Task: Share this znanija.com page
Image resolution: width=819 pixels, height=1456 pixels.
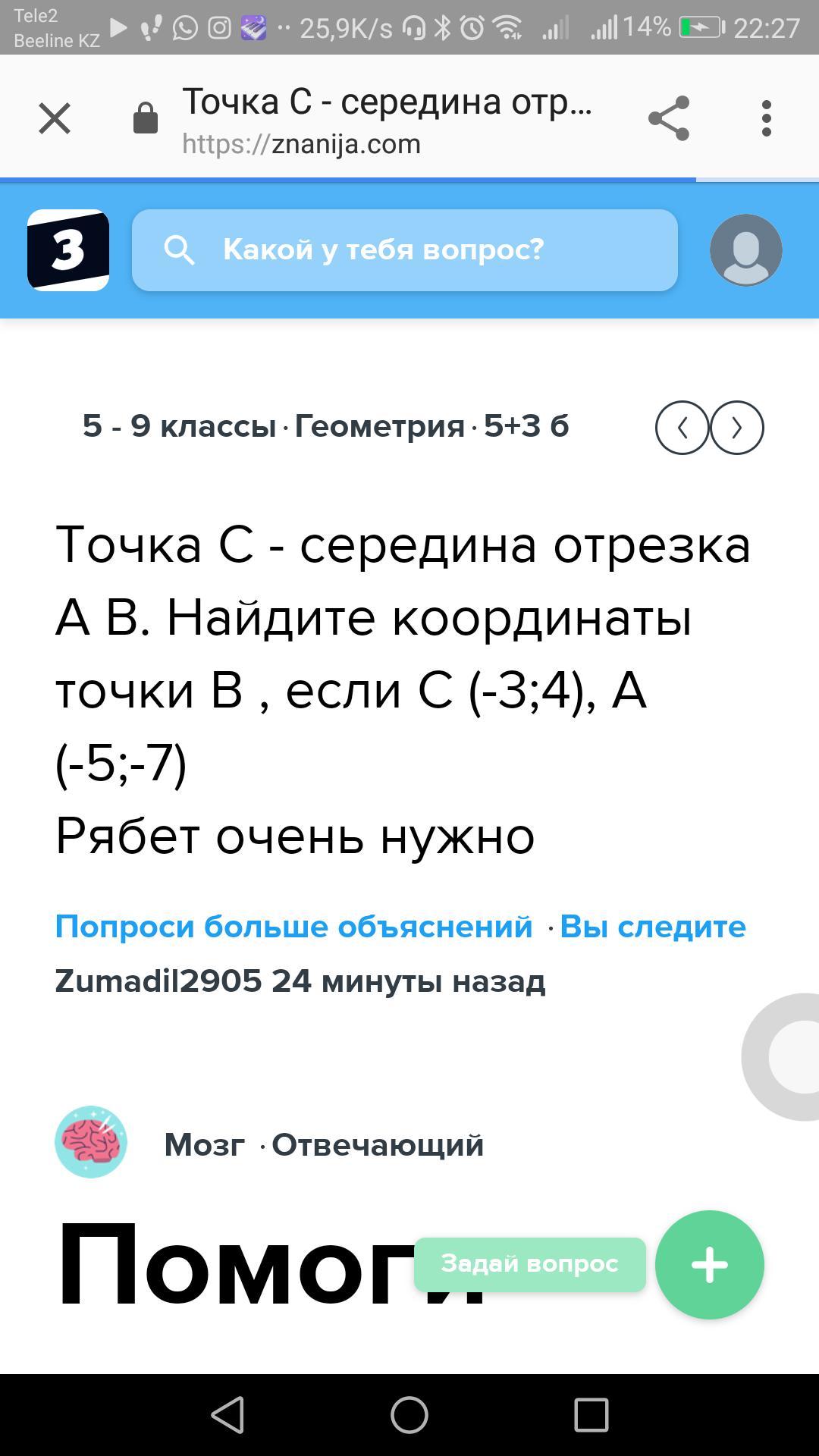Action: pyautogui.click(x=669, y=118)
